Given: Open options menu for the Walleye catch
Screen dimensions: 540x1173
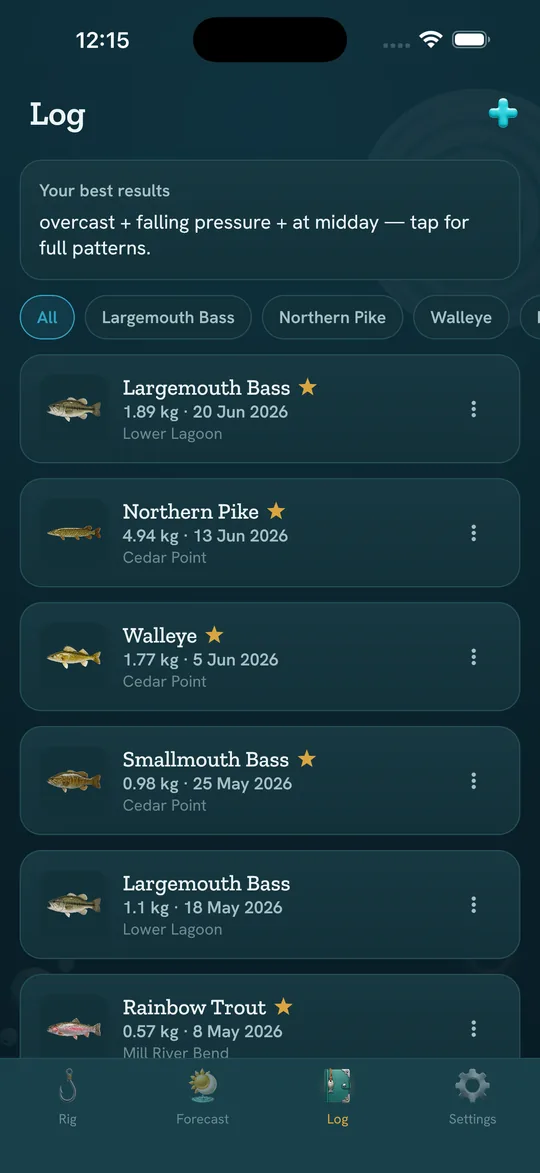Looking at the screenshot, I should (x=473, y=657).
